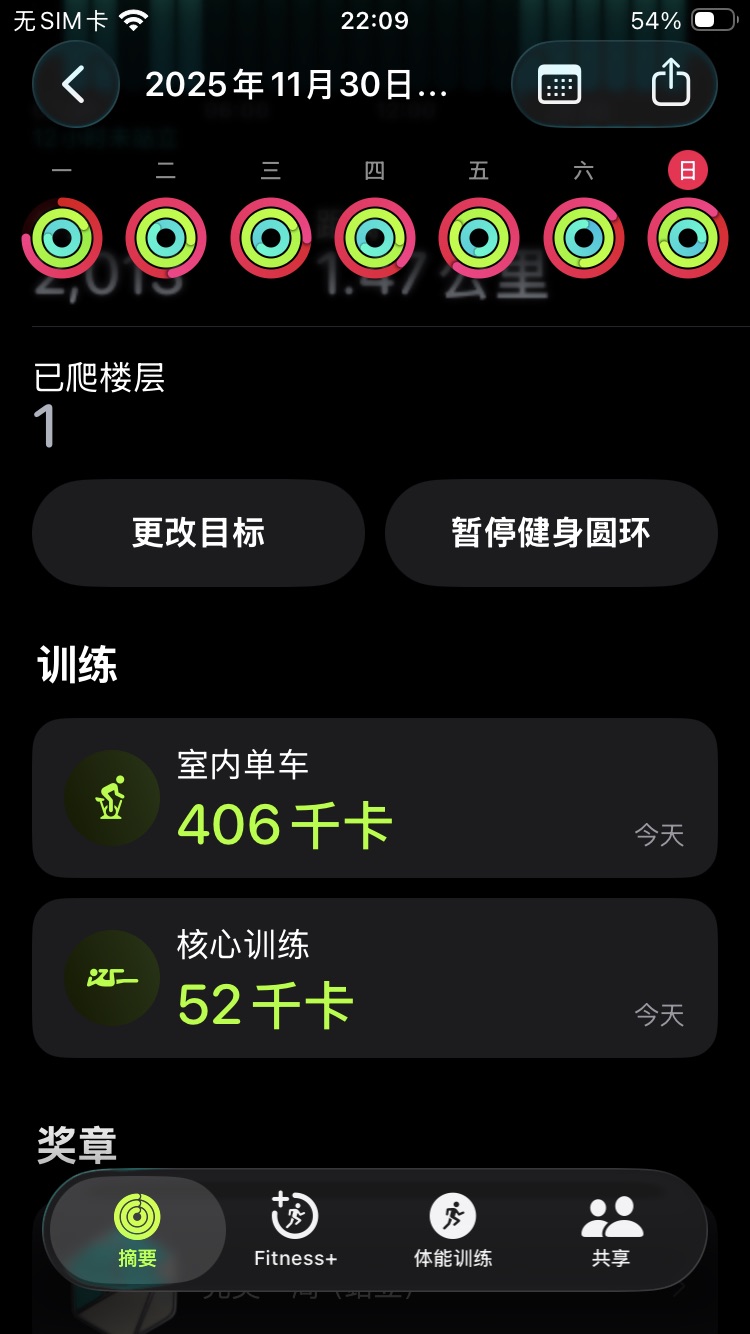Select Friday's activity rings (五)
The width and height of the screenshot is (750, 1334).
(x=479, y=238)
